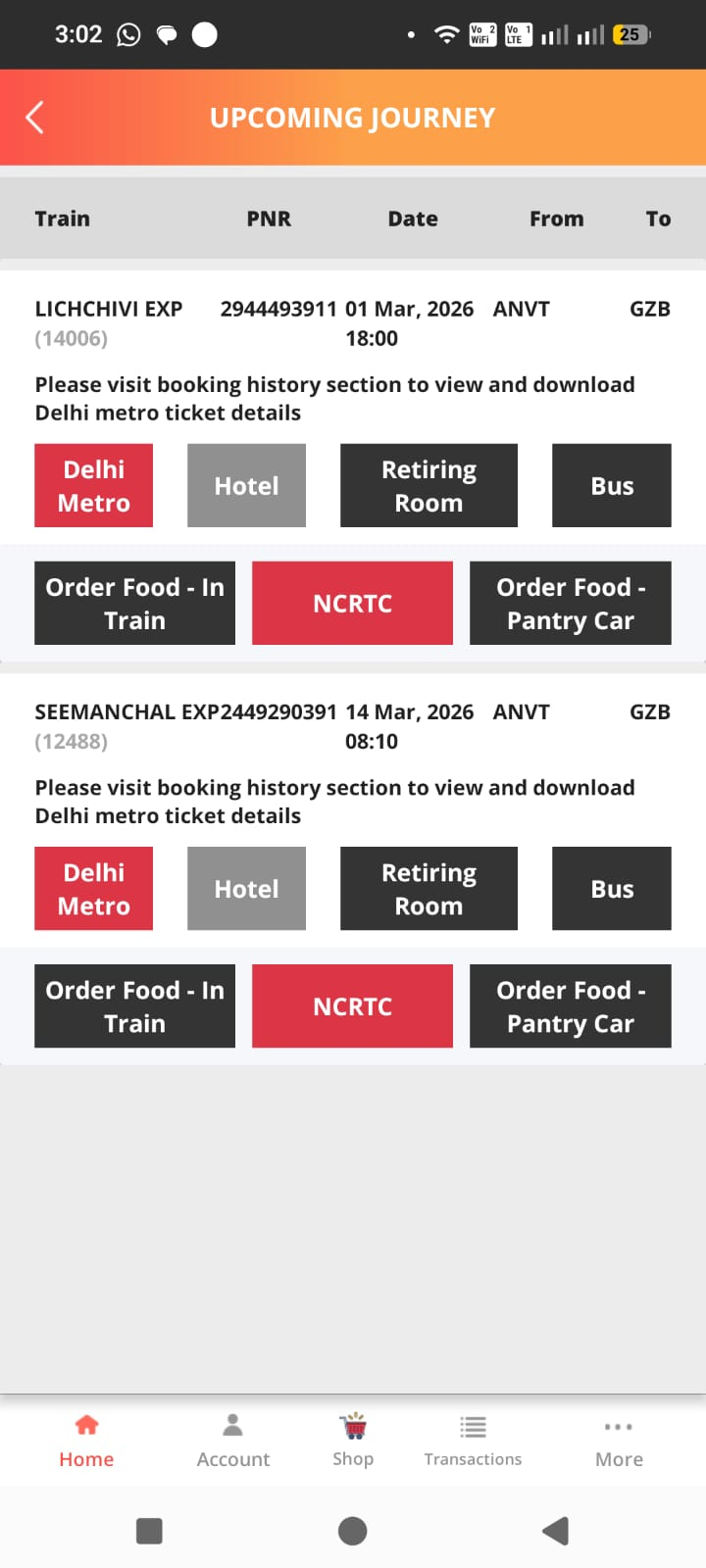
Task: Select Retiring Room for Seemanchal Exp
Action: 429,889
